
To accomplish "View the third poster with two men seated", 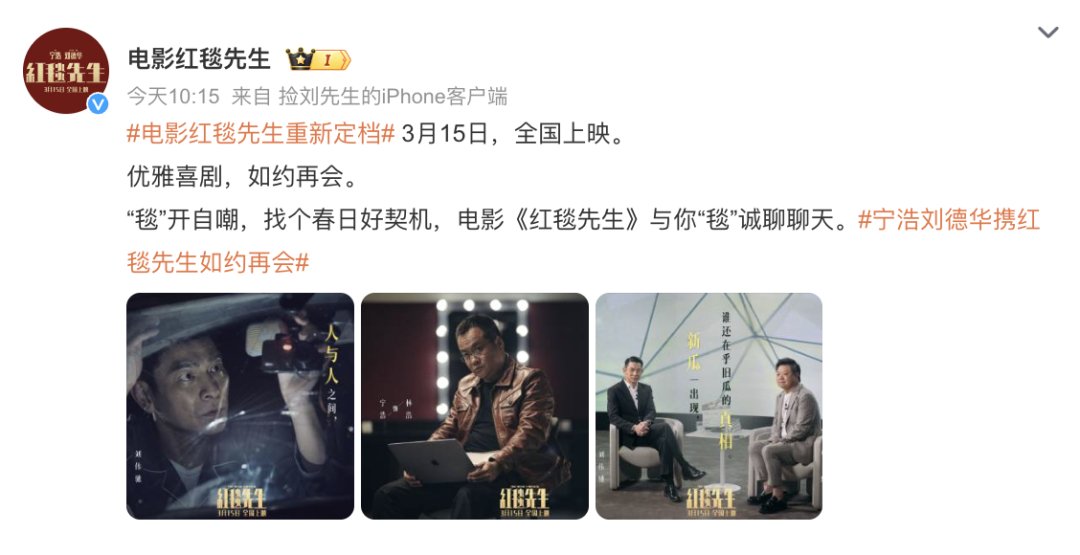I will pyautogui.click(x=708, y=406).
